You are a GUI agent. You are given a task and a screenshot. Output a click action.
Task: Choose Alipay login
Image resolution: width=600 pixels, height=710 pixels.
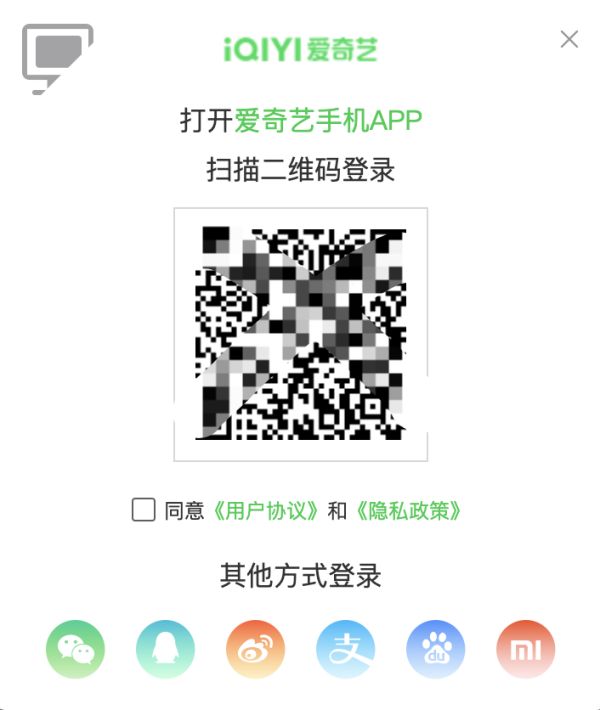(345, 650)
